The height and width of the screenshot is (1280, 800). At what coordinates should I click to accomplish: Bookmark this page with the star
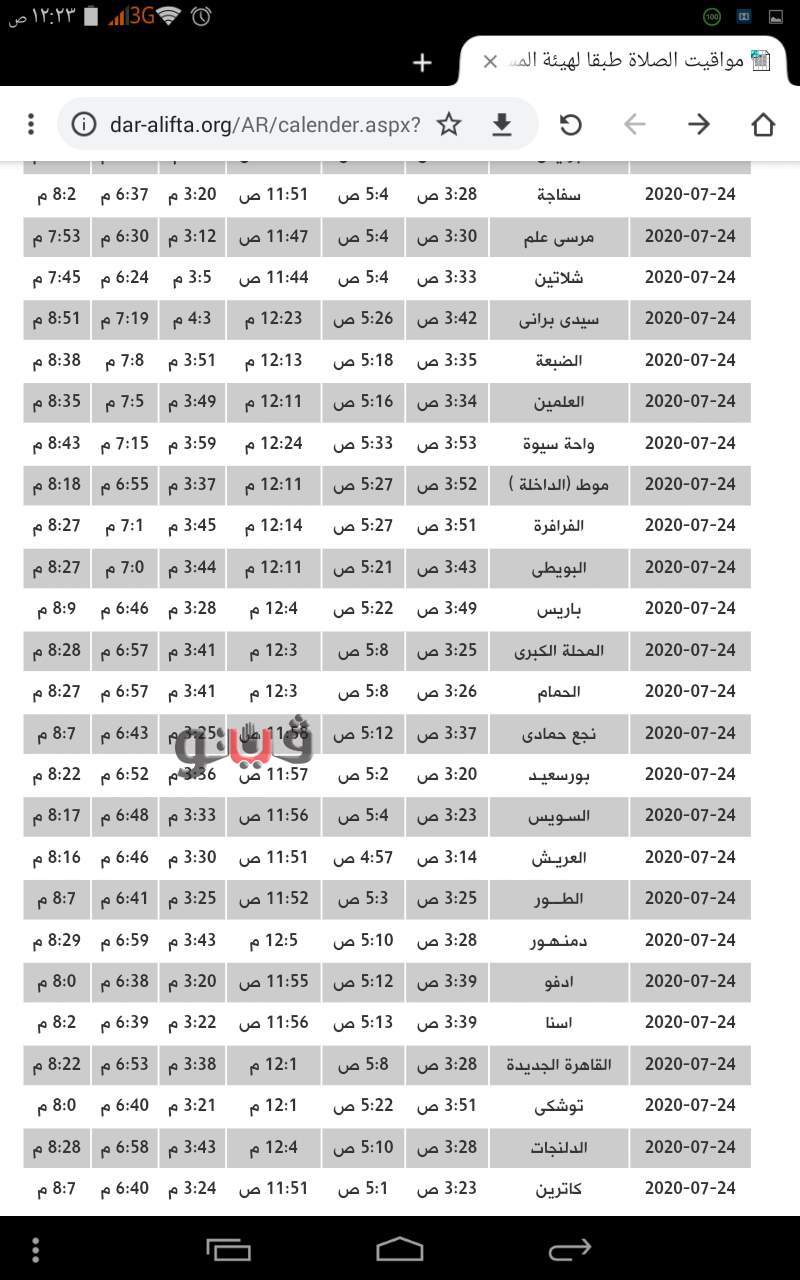click(449, 124)
